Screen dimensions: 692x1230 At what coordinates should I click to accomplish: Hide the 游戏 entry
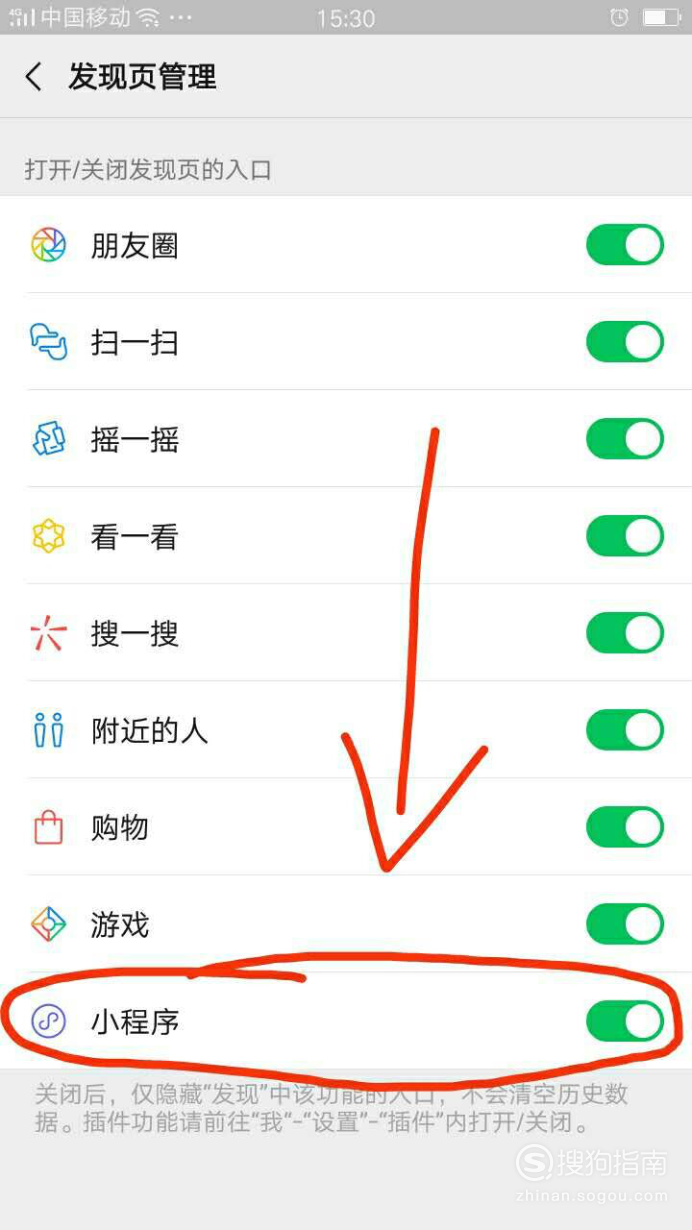pos(625,924)
